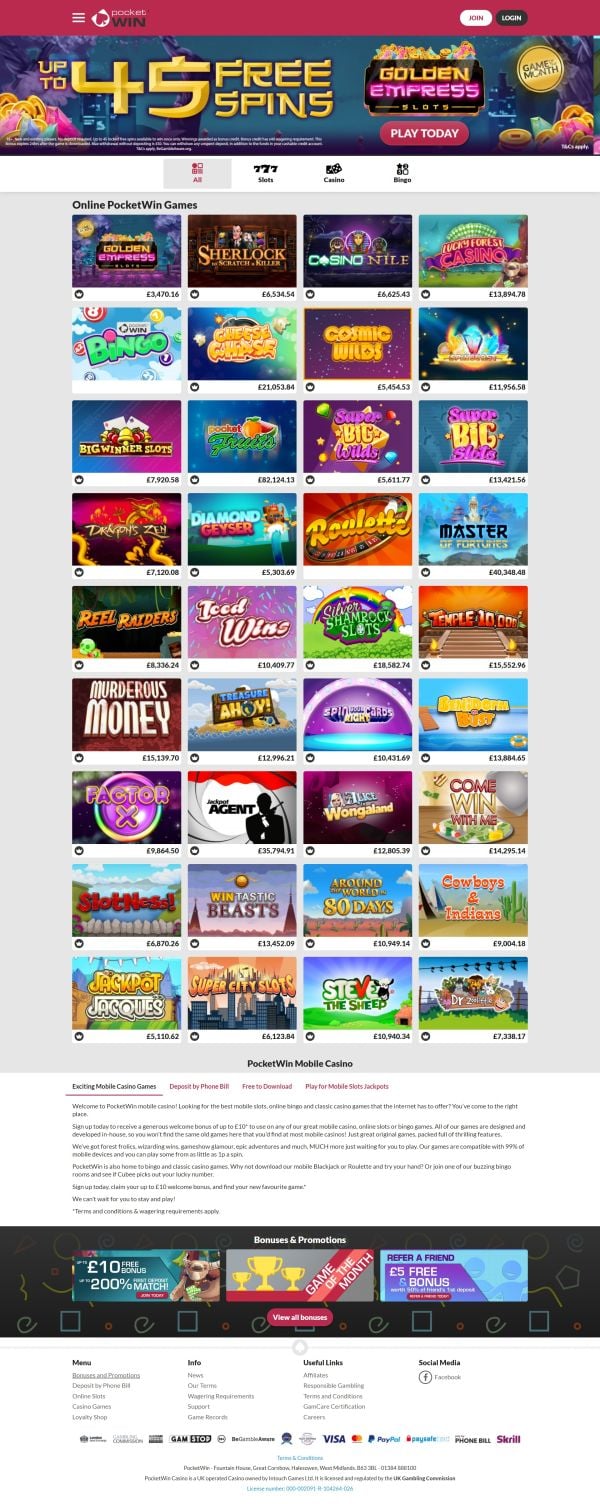
Task: Launch the Roulette game tile
Action: (357, 529)
